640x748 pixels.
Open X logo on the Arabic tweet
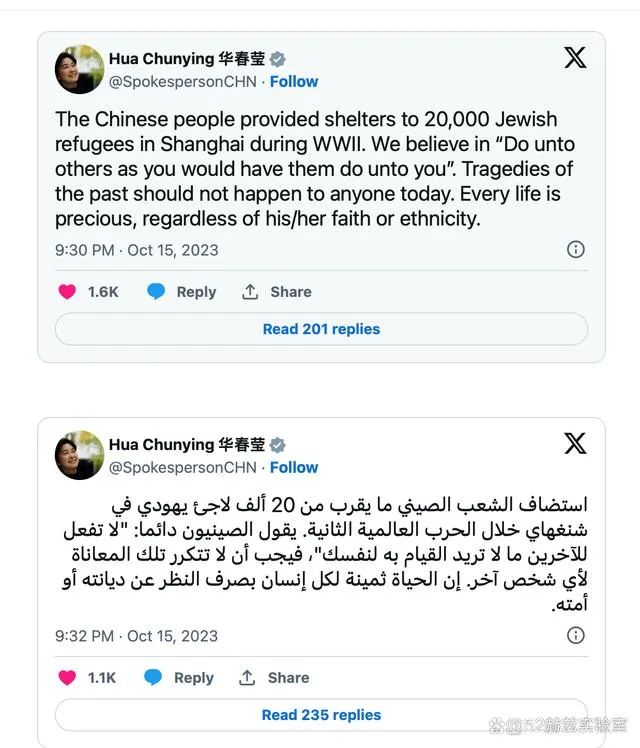575,443
